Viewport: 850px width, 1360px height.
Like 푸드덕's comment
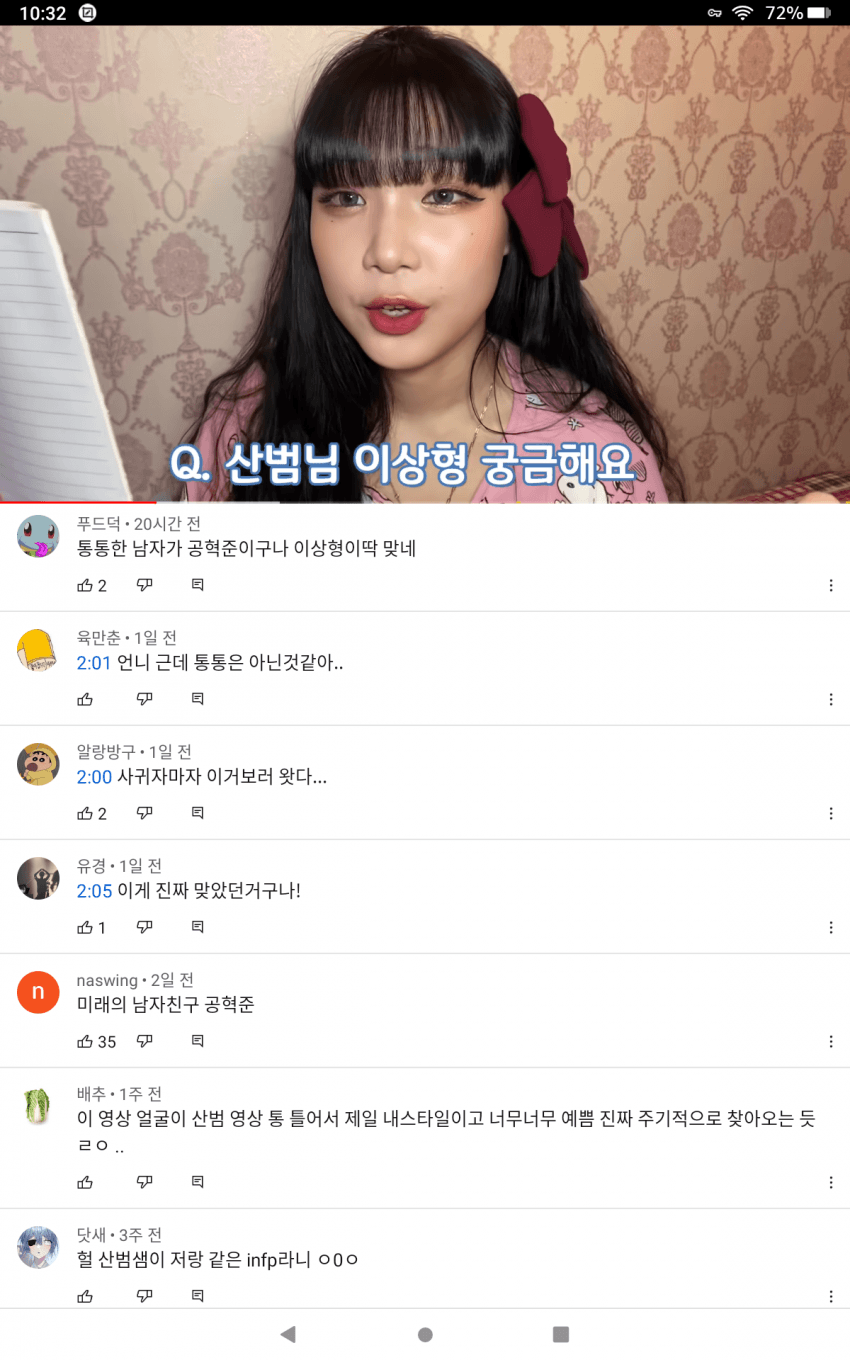point(85,585)
